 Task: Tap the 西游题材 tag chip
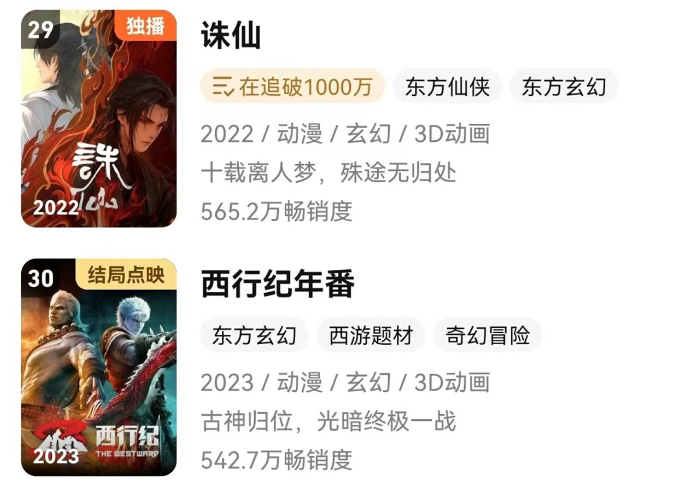point(371,335)
